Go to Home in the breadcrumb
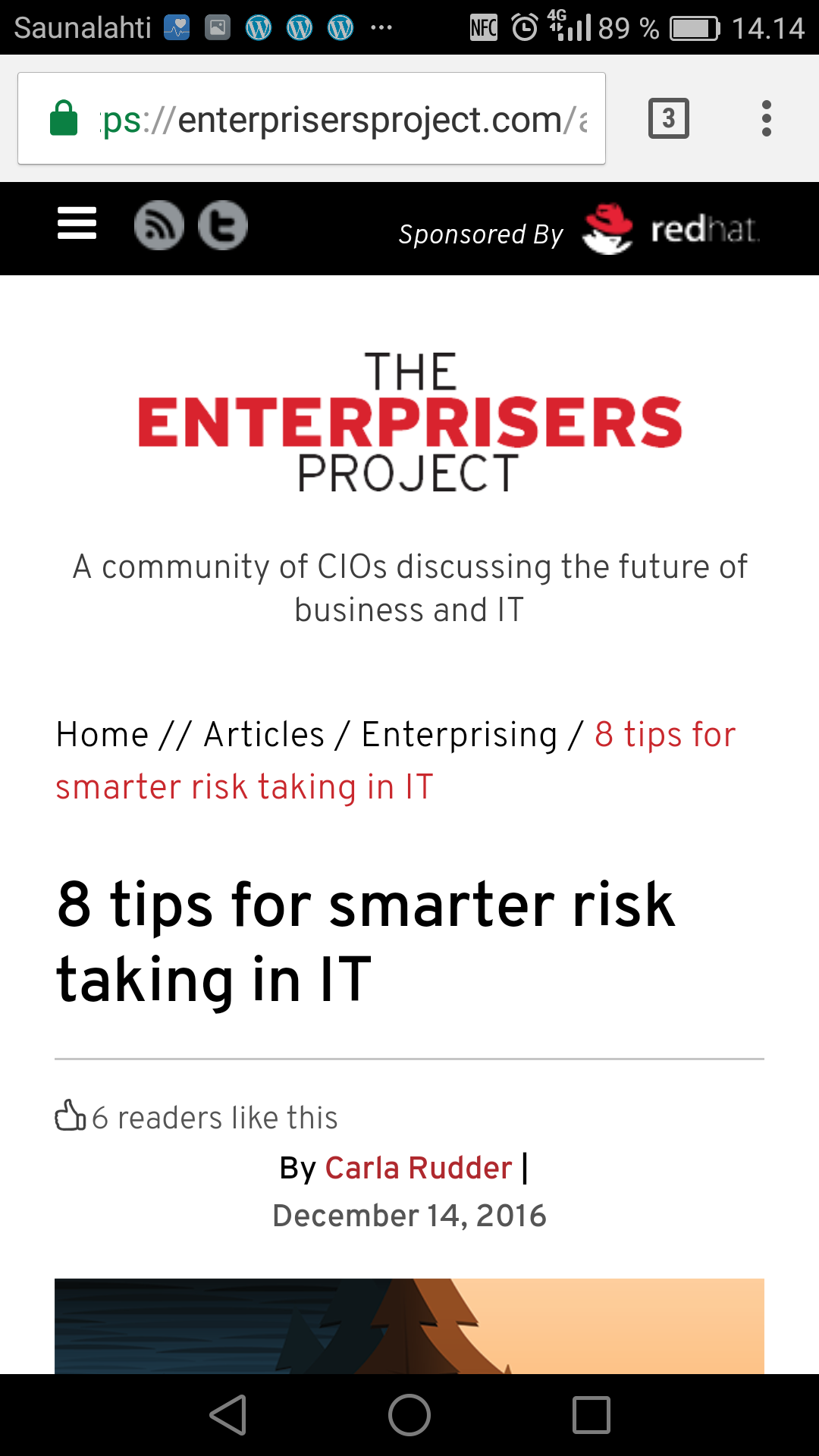 point(102,734)
